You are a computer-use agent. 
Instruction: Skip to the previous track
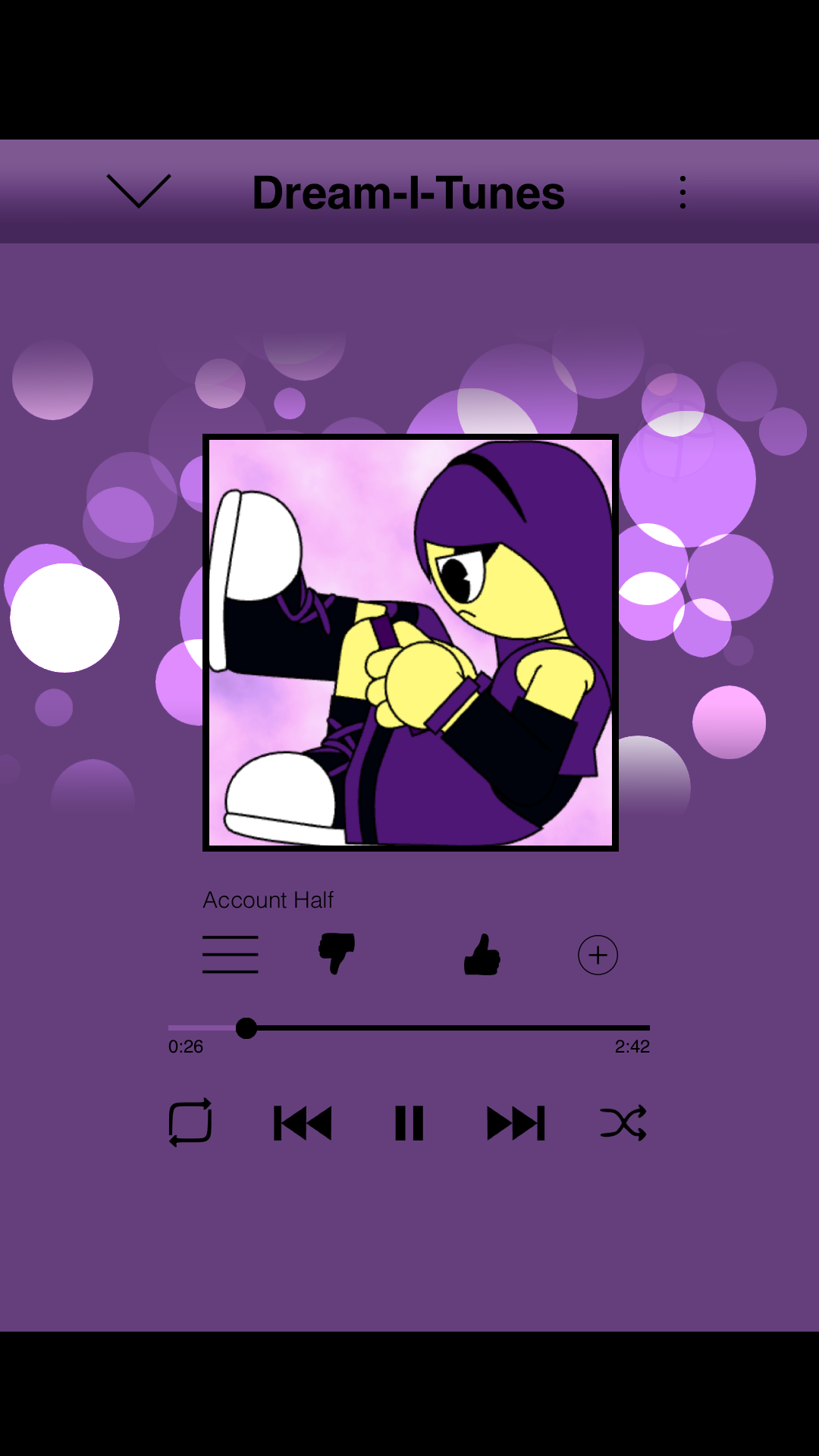(303, 1123)
